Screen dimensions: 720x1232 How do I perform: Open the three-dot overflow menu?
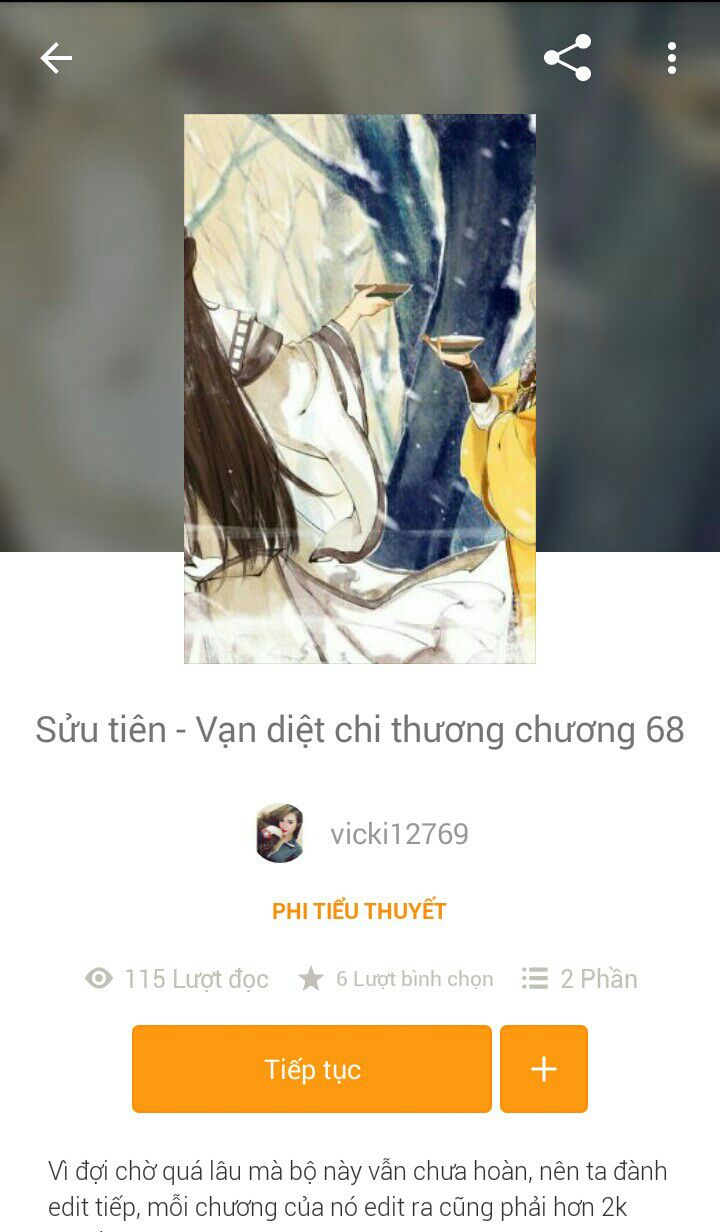pyautogui.click(x=671, y=59)
